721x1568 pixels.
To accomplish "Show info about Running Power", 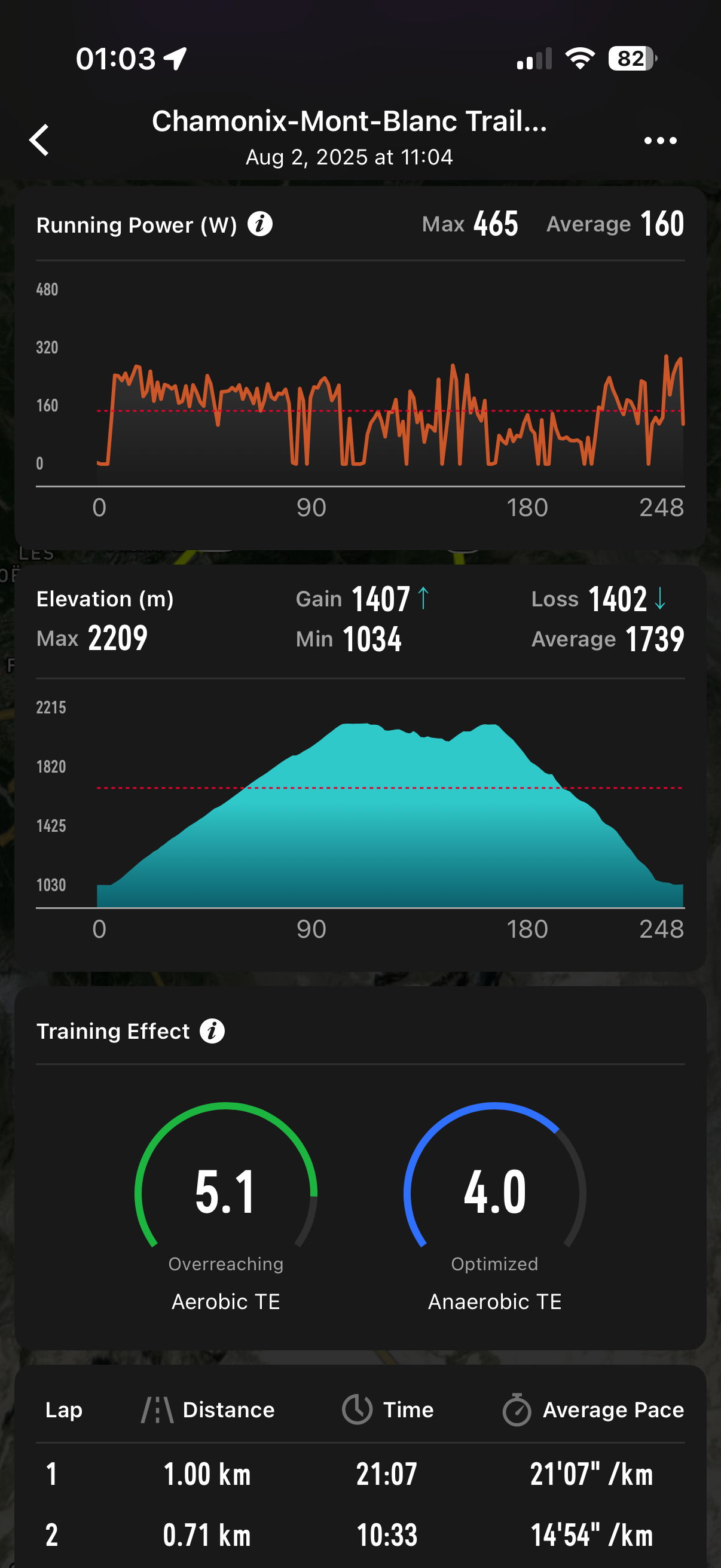I will coord(260,224).
